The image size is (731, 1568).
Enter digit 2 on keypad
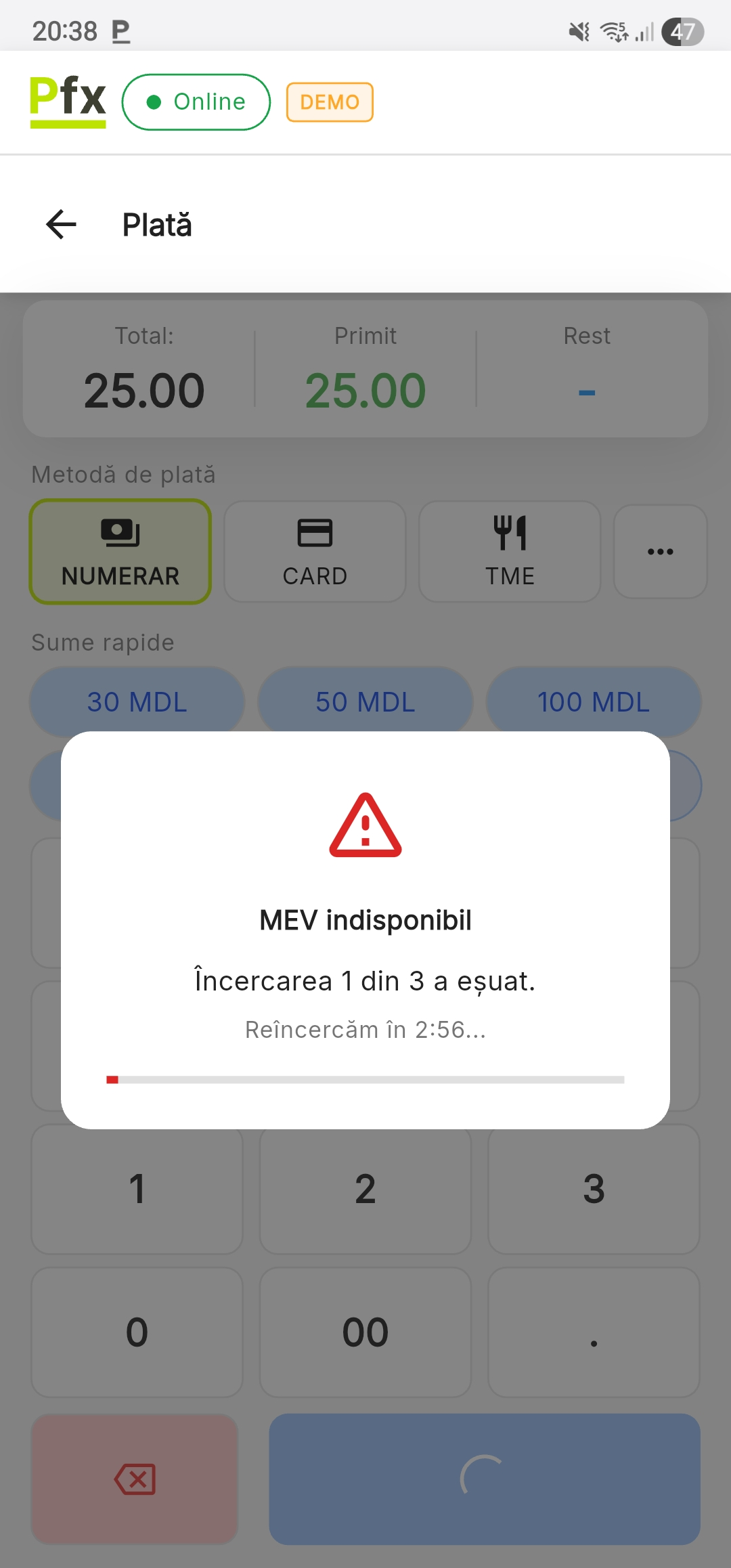tap(365, 1190)
